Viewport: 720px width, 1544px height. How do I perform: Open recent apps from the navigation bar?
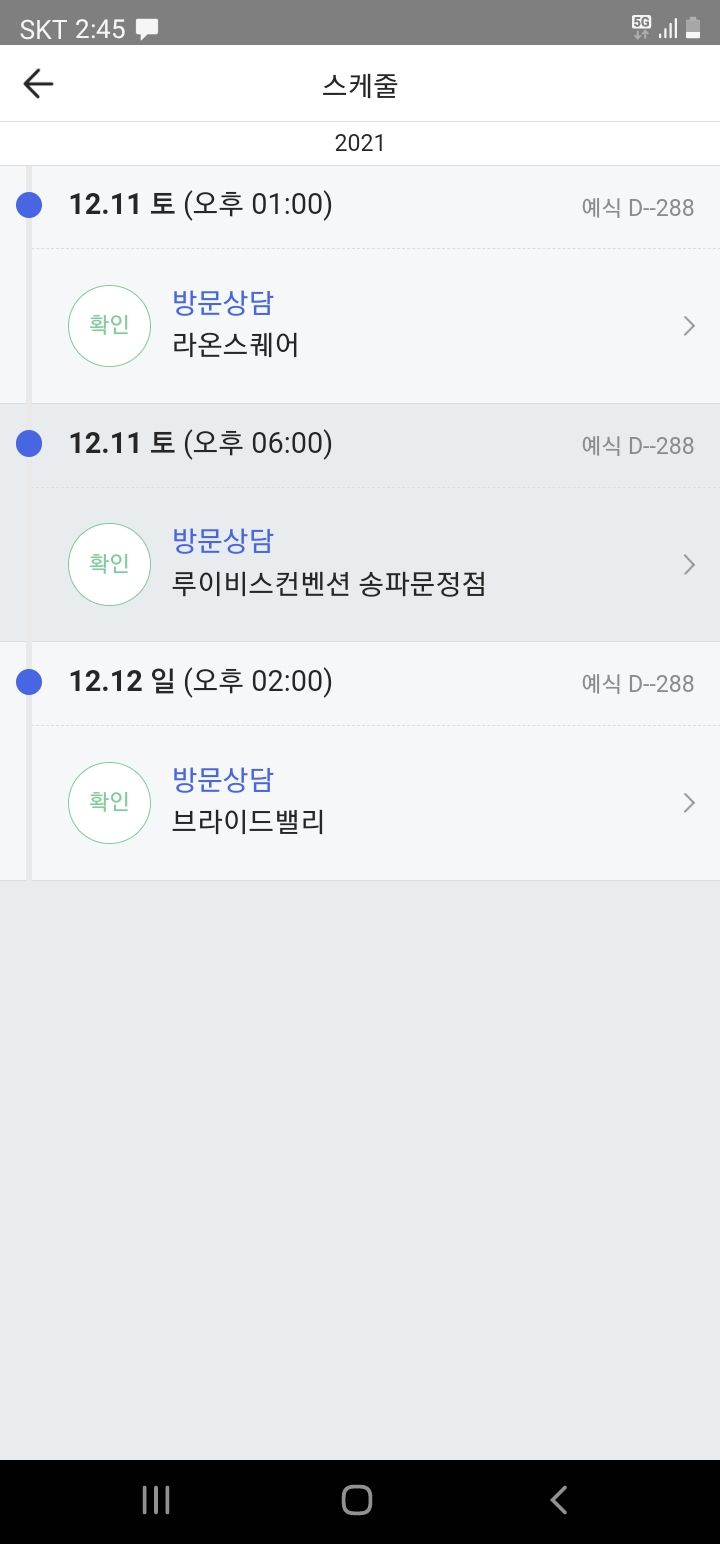[156, 1500]
